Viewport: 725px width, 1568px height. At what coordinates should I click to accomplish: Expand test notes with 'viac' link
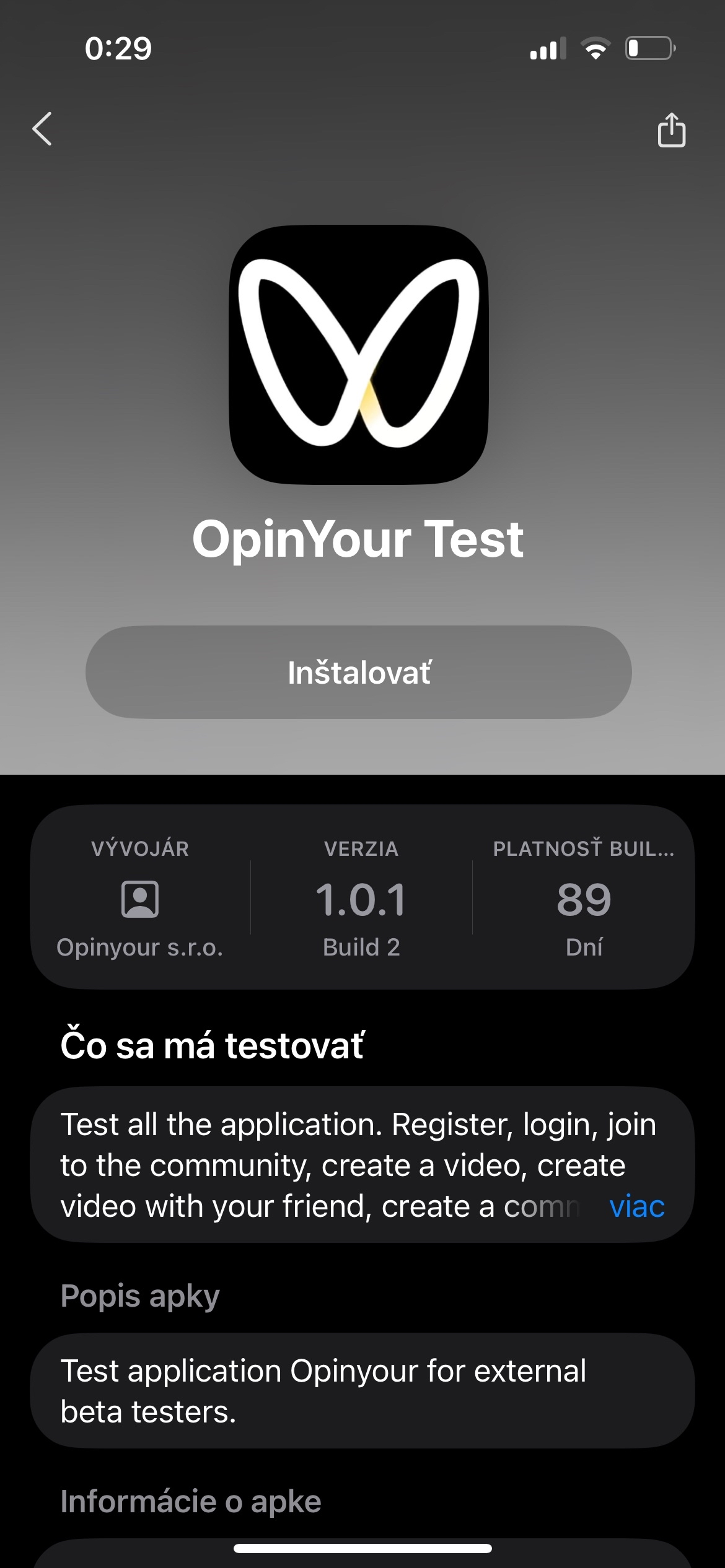tap(636, 1206)
